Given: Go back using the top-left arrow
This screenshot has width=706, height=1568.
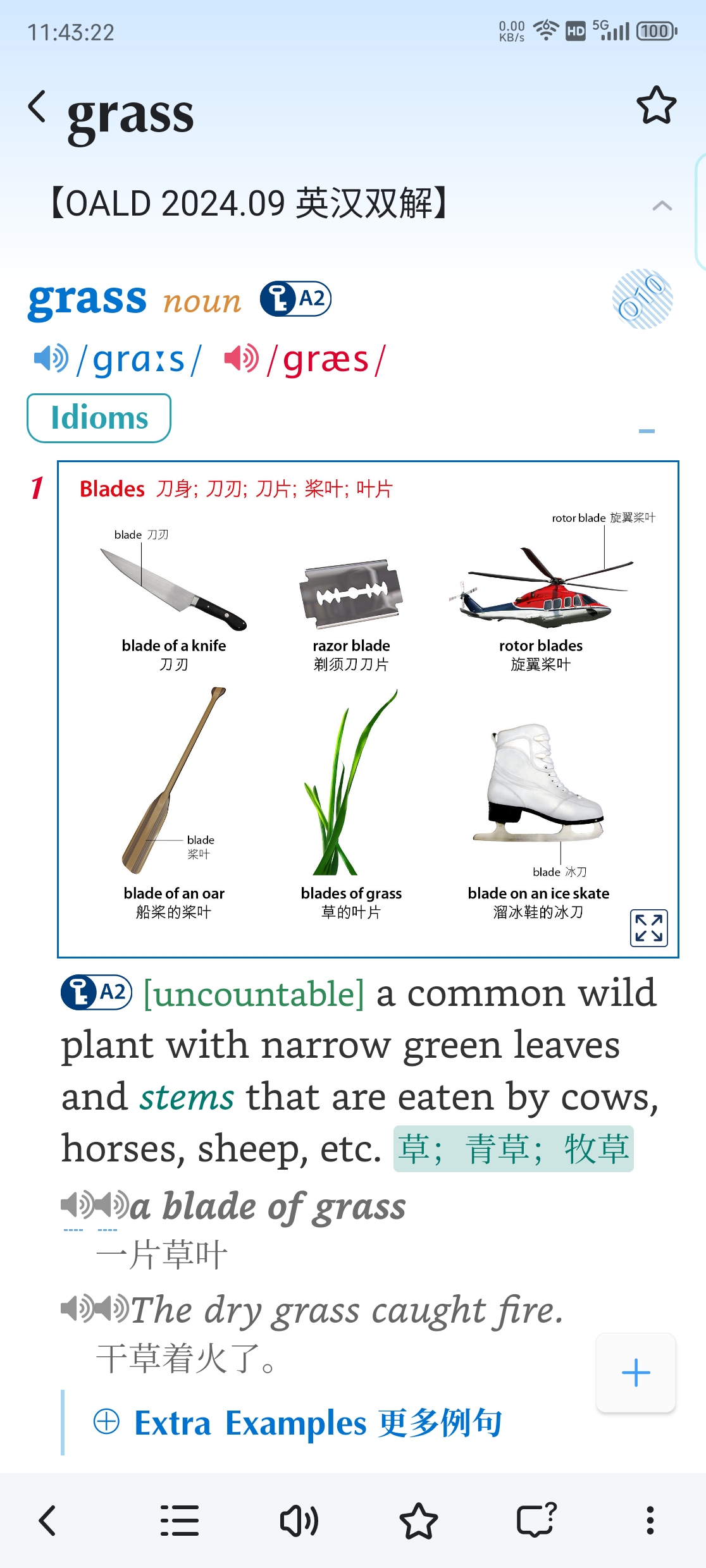Looking at the screenshot, I should pos(37,106).
